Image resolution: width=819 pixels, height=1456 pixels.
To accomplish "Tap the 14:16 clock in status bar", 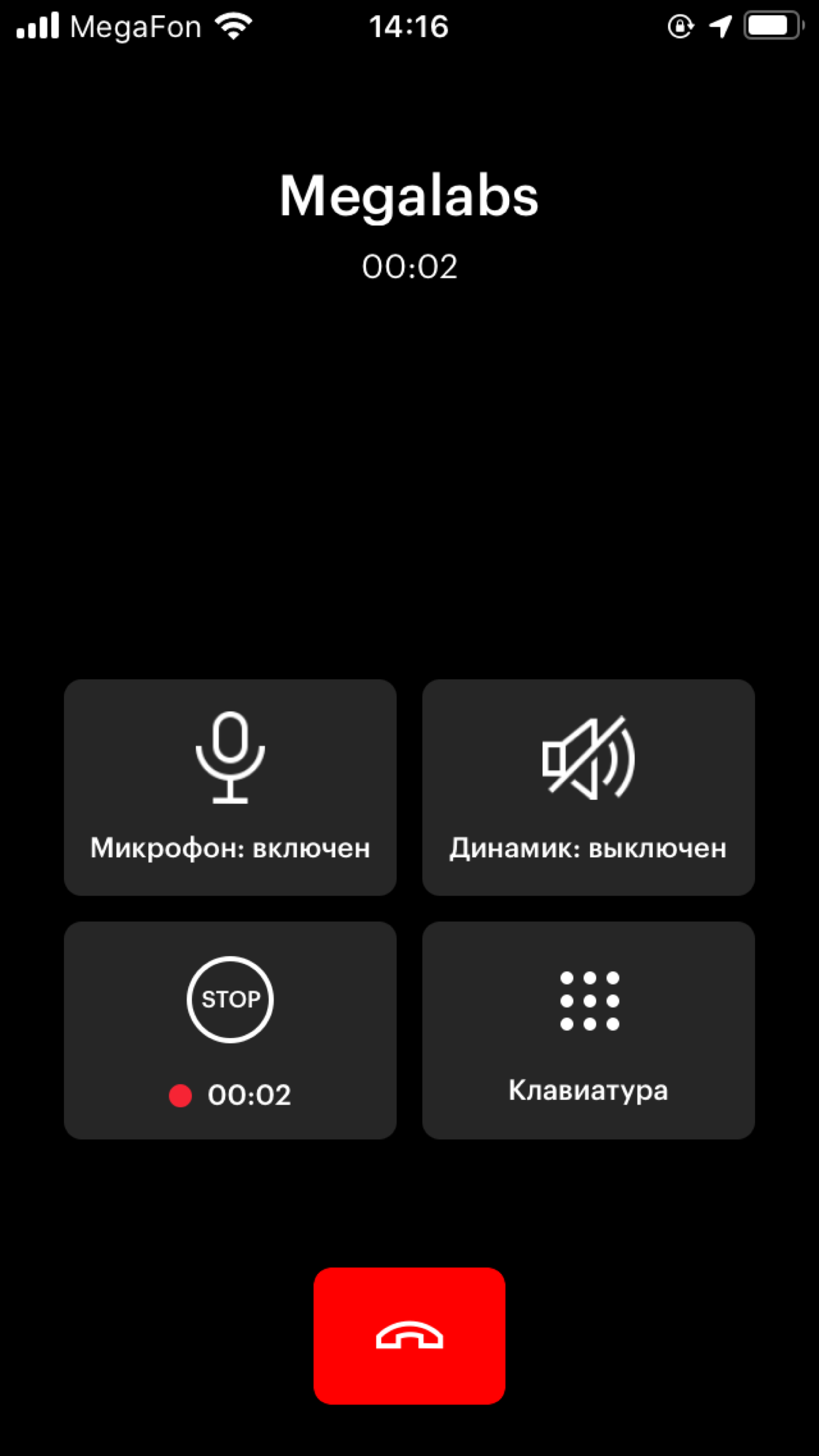I will click(x=409, y=25).
